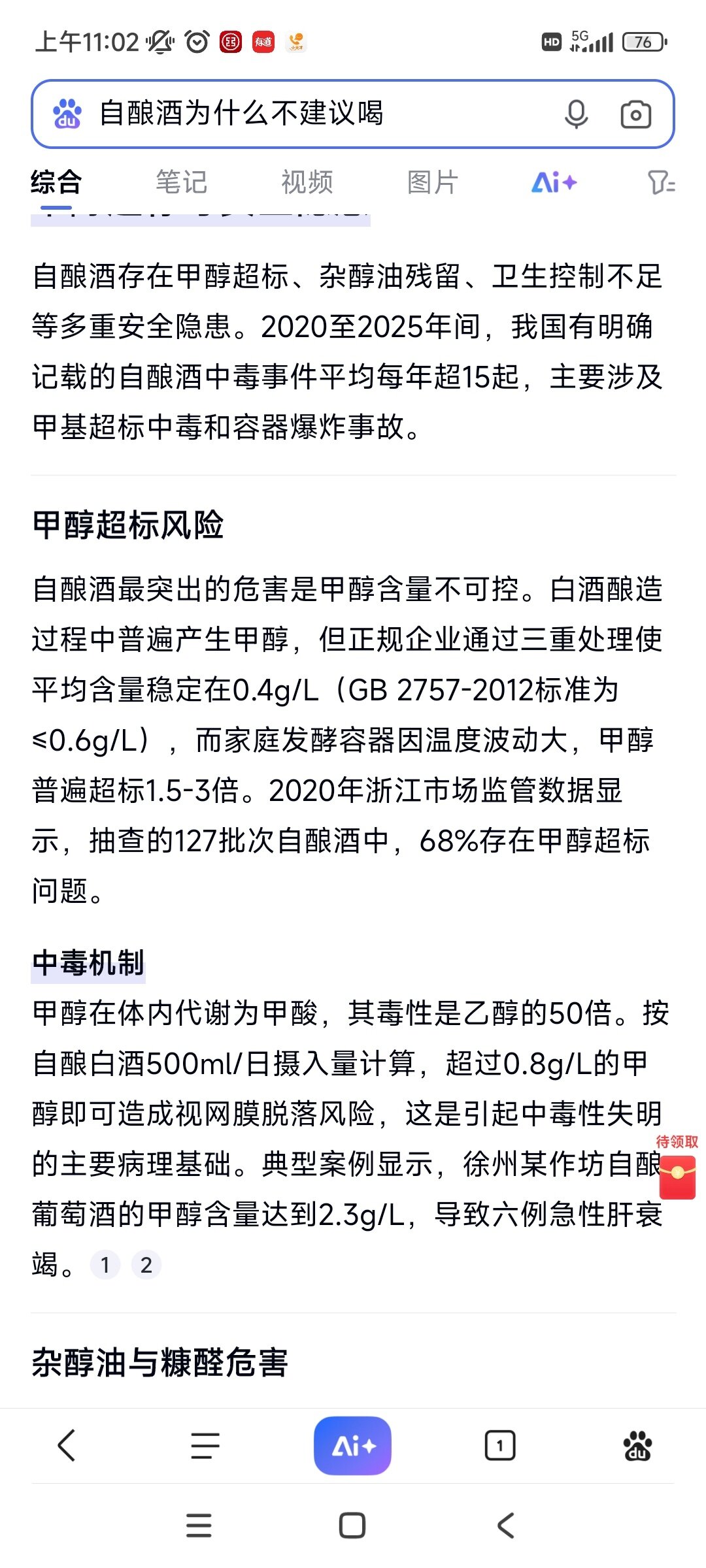Open recent apps from the system navigation bar
The width and height of the screenshot is (706, 1568).
pos(199,1526)
